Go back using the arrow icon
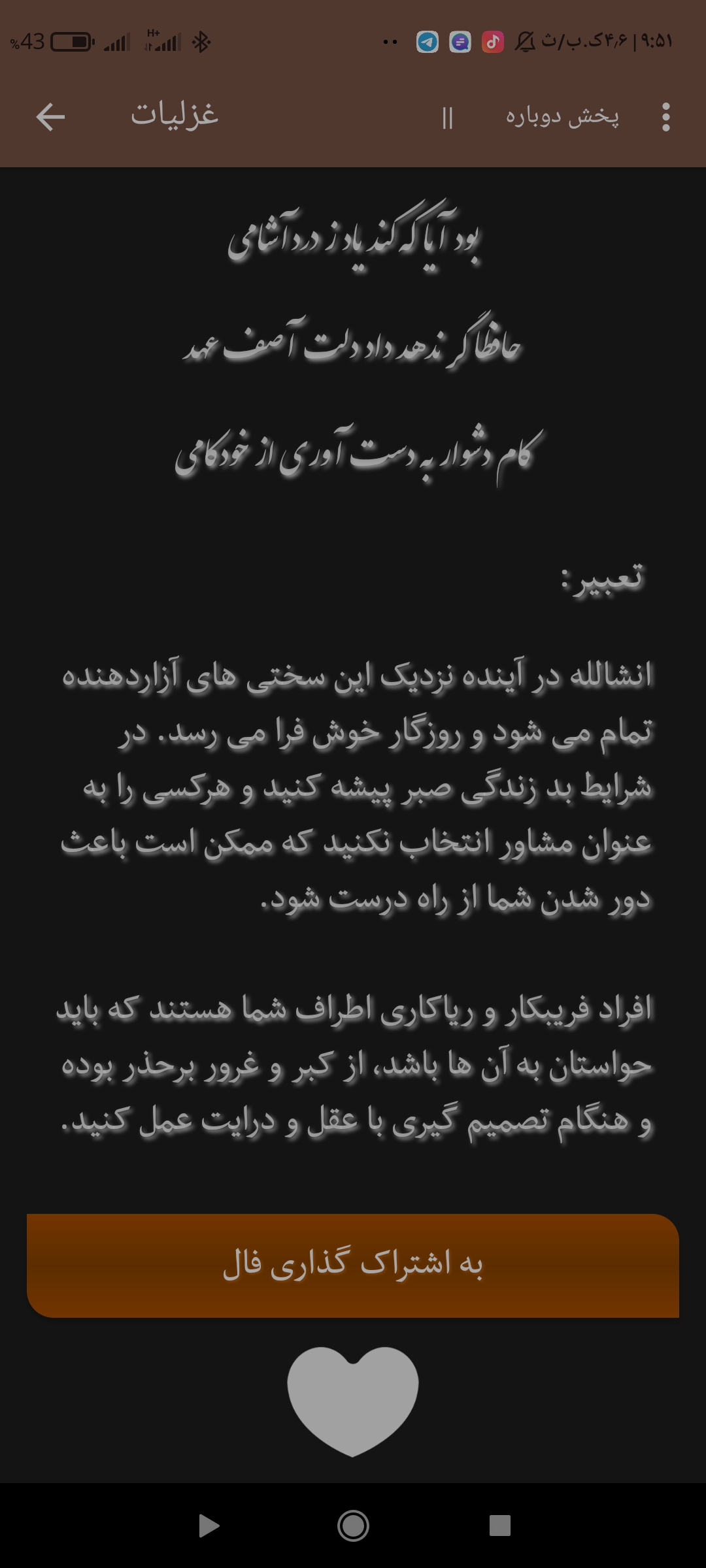The height and width of the screenshot is (1568, 706). (50, 118)
